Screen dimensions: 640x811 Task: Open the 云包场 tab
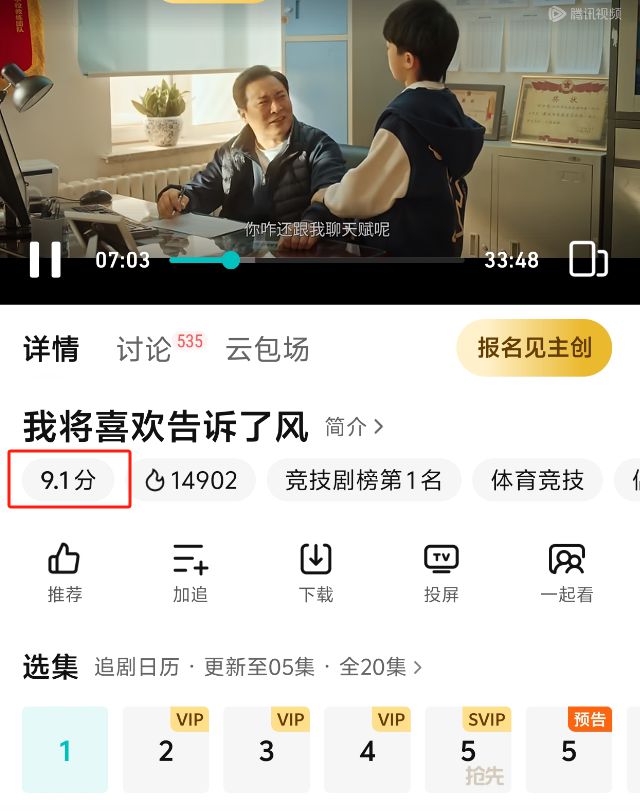pyautogui.click(x=267, y=348)
